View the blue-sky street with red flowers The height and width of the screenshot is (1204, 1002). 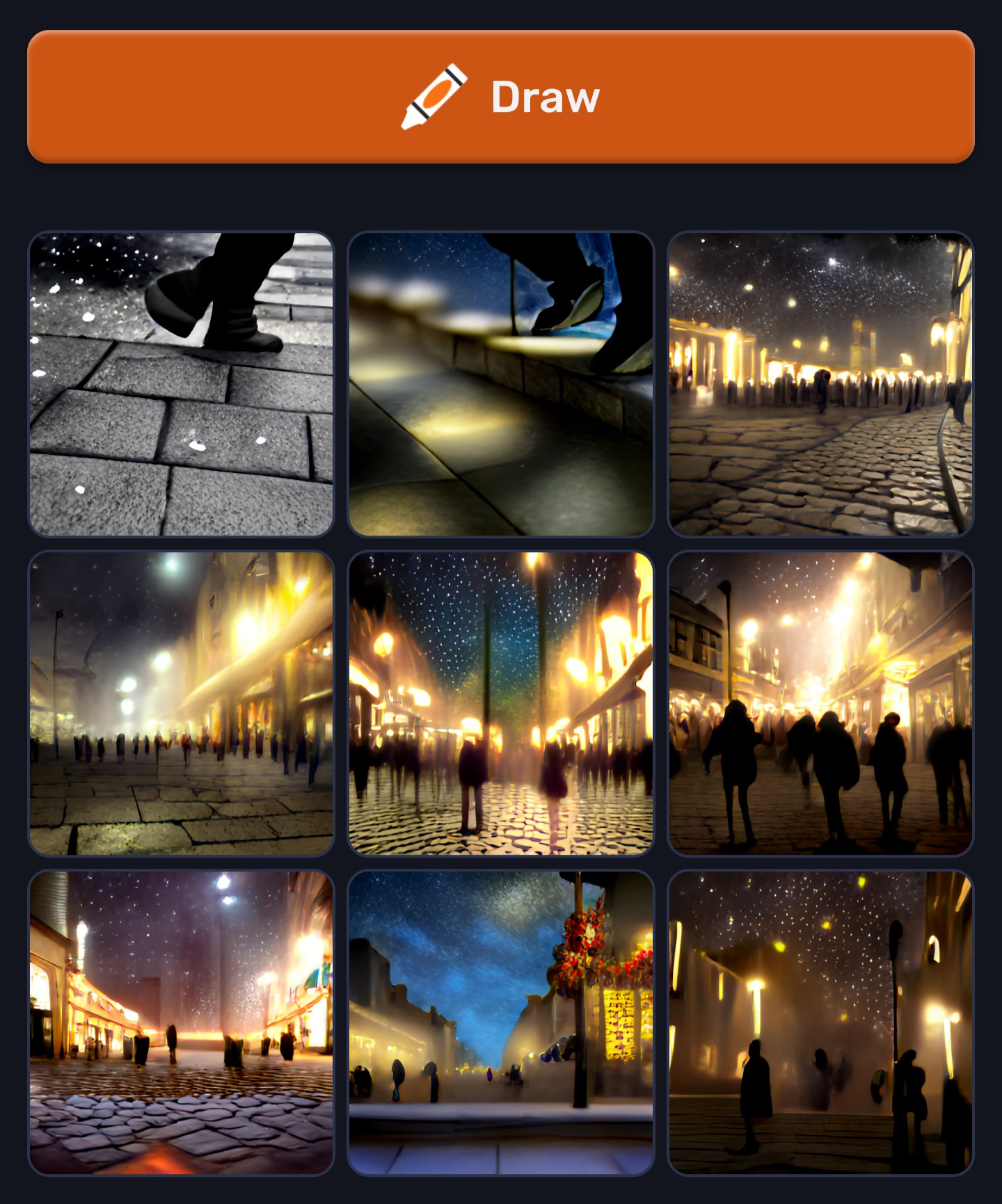501,1022
